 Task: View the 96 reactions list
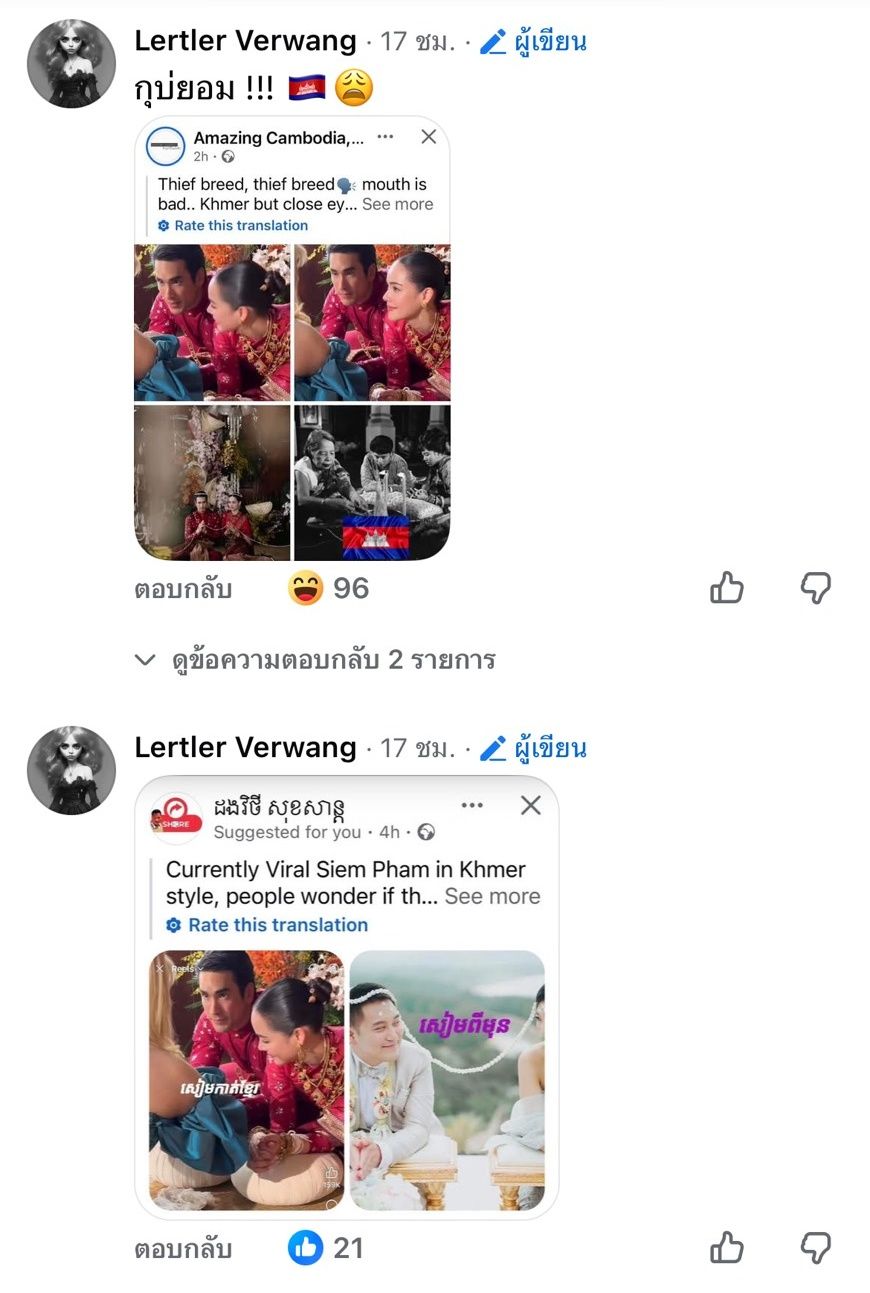coord(328,588)
